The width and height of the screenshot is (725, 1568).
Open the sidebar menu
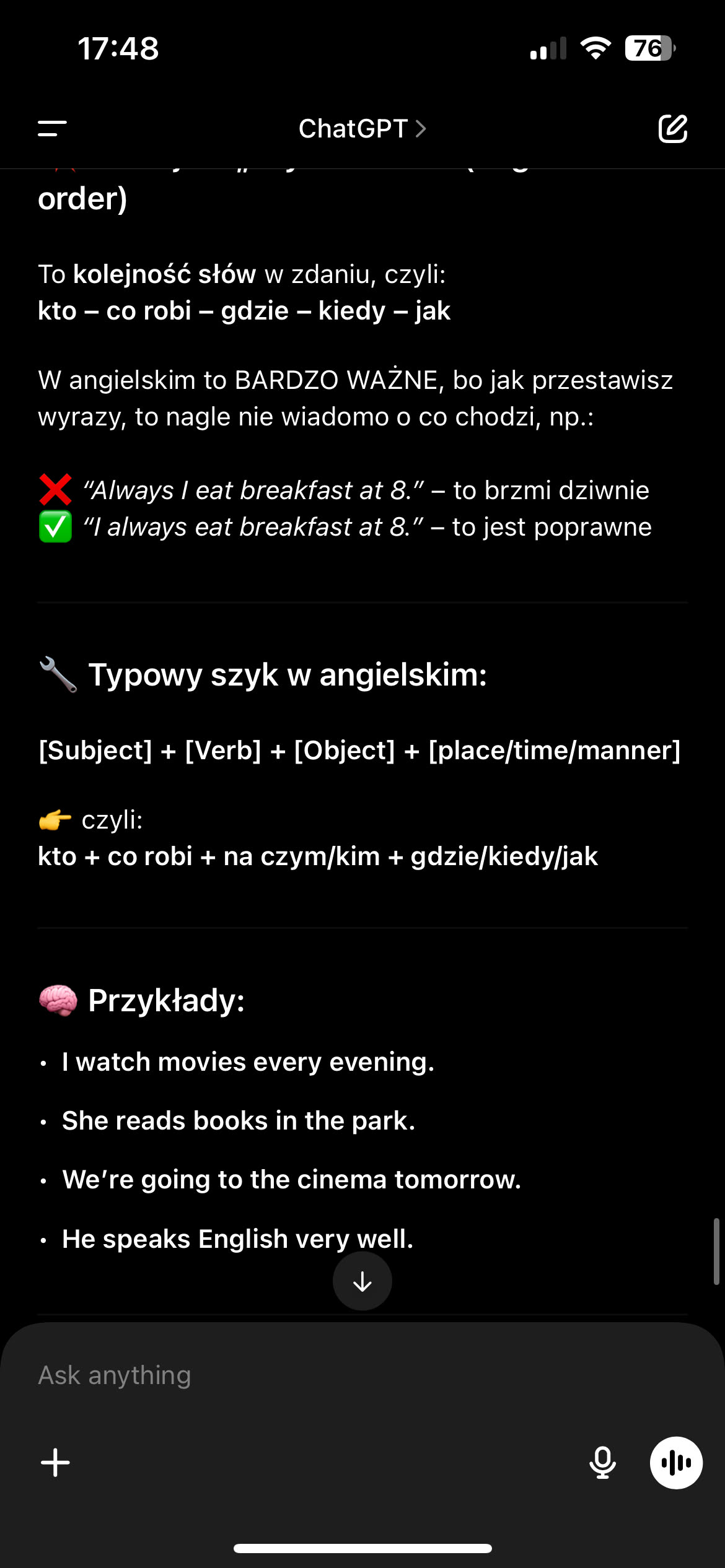(x=52, y=129)
